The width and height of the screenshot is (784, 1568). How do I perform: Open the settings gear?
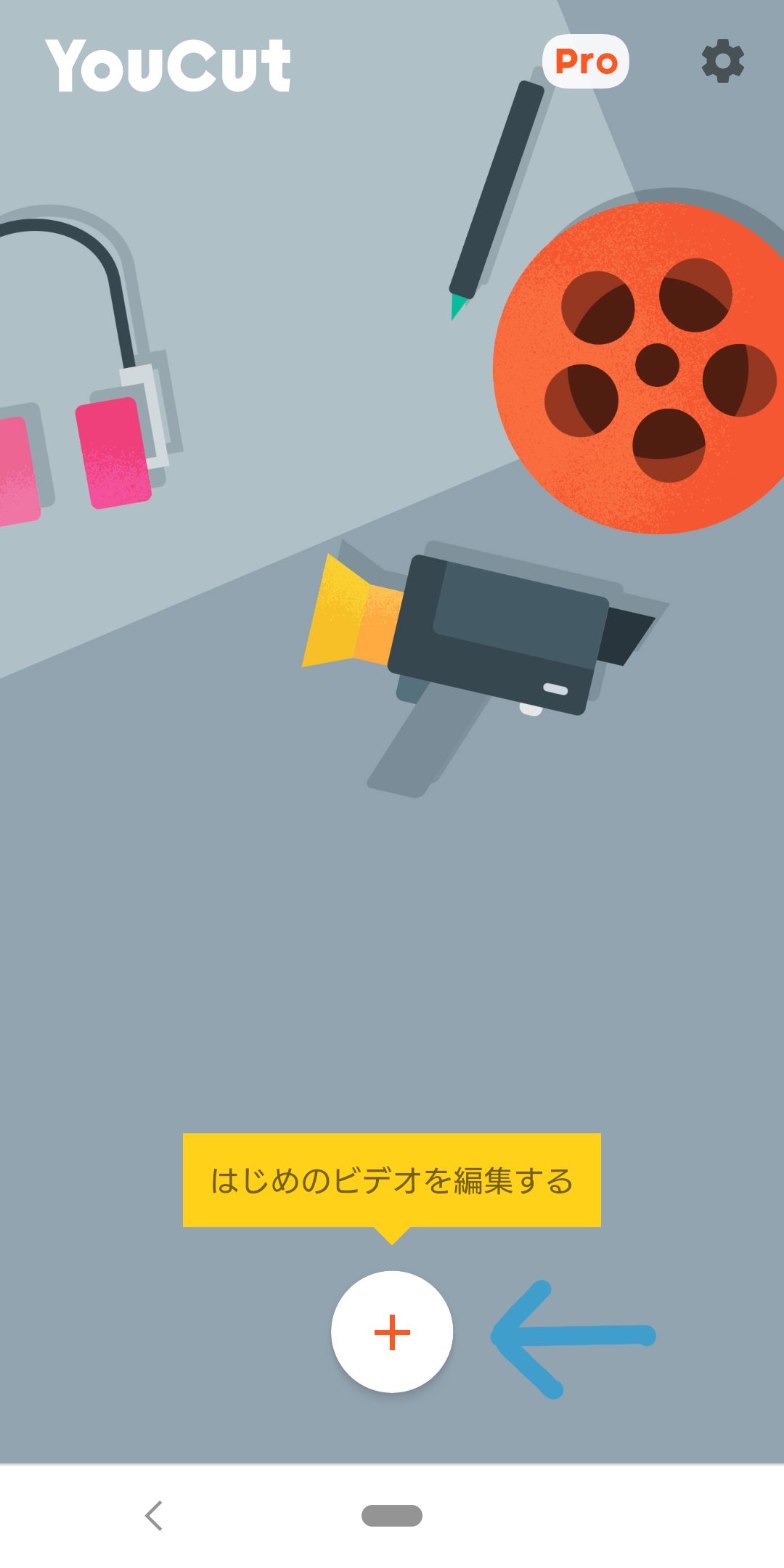722,62
